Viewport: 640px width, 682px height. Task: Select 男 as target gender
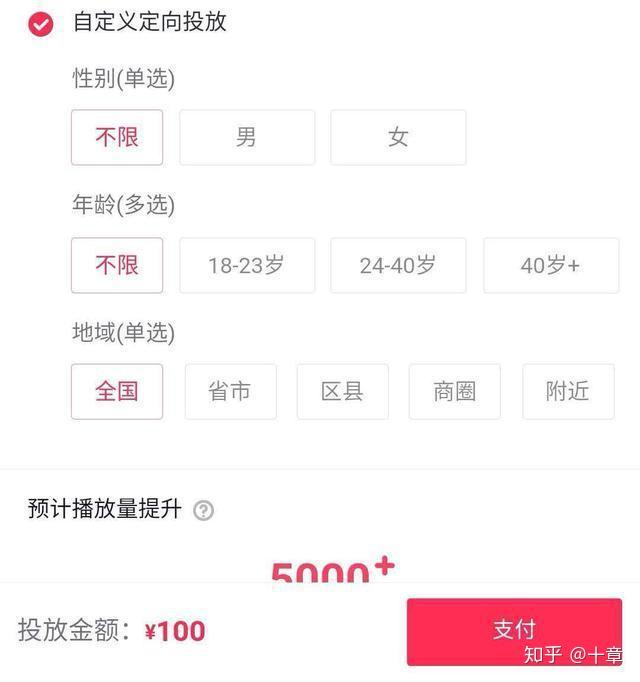pos(247,138)
